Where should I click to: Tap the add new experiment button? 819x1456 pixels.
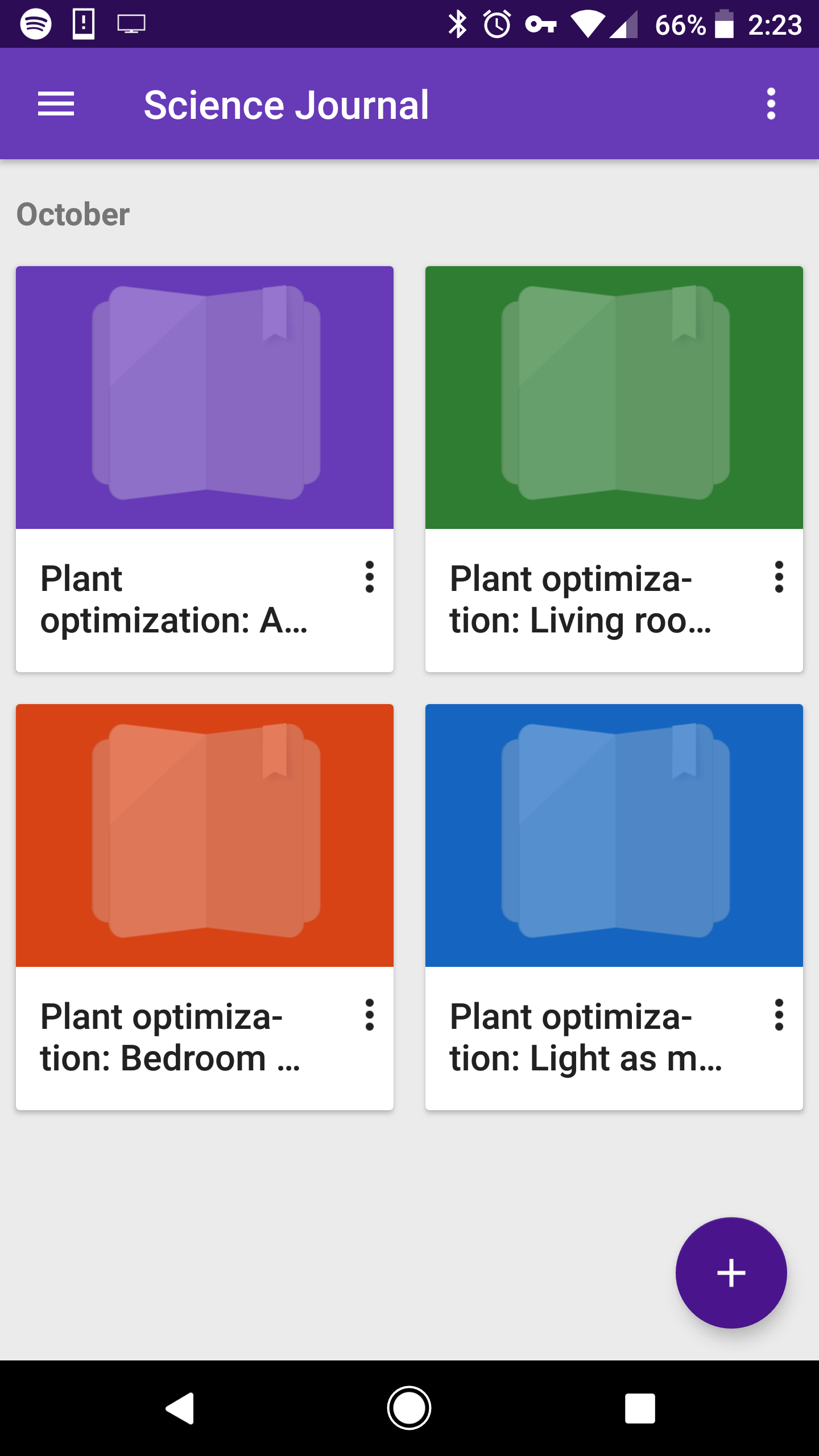click(731, 1272)
